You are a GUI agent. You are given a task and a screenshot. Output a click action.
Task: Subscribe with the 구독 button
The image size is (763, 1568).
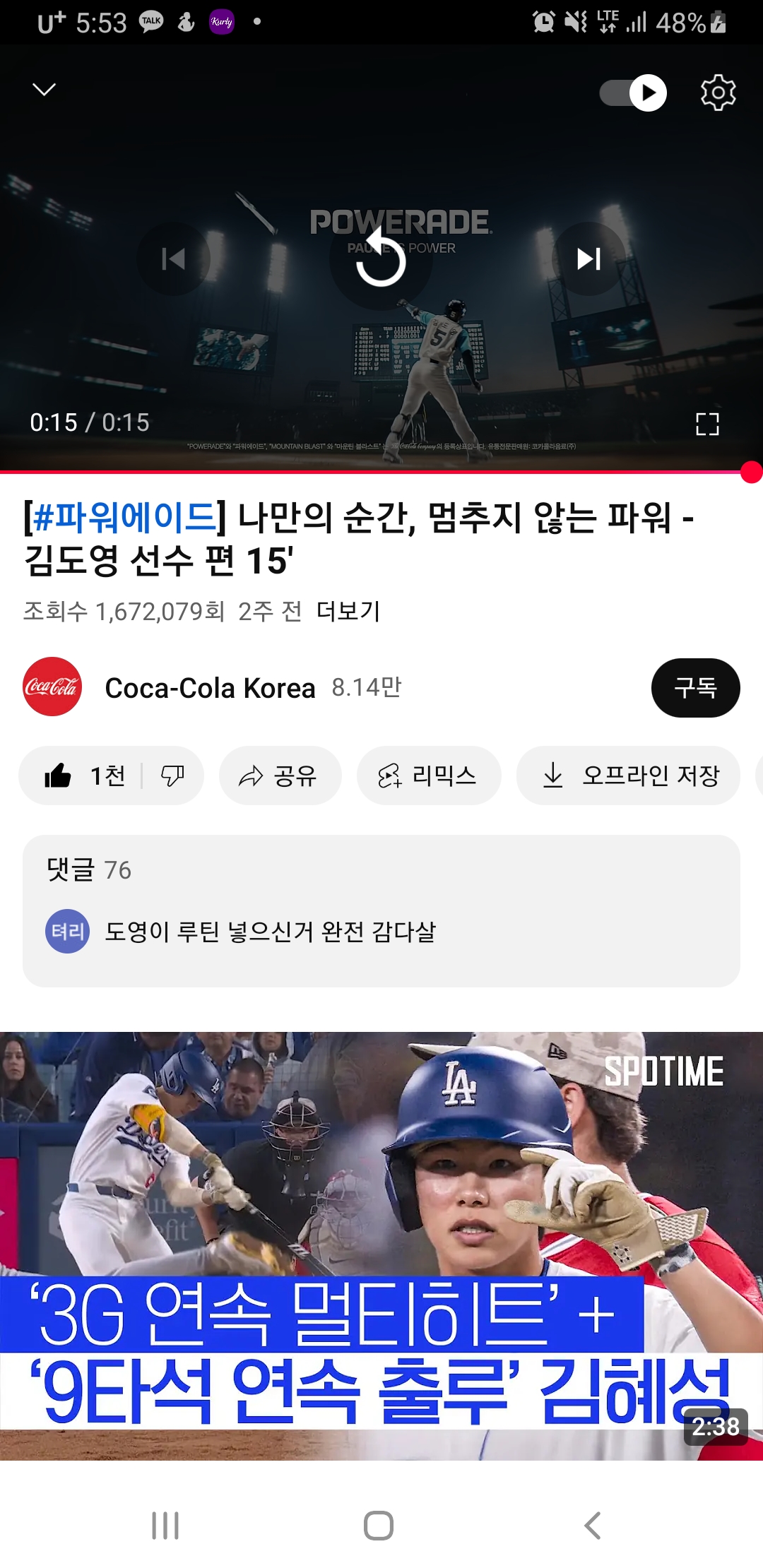695,688
